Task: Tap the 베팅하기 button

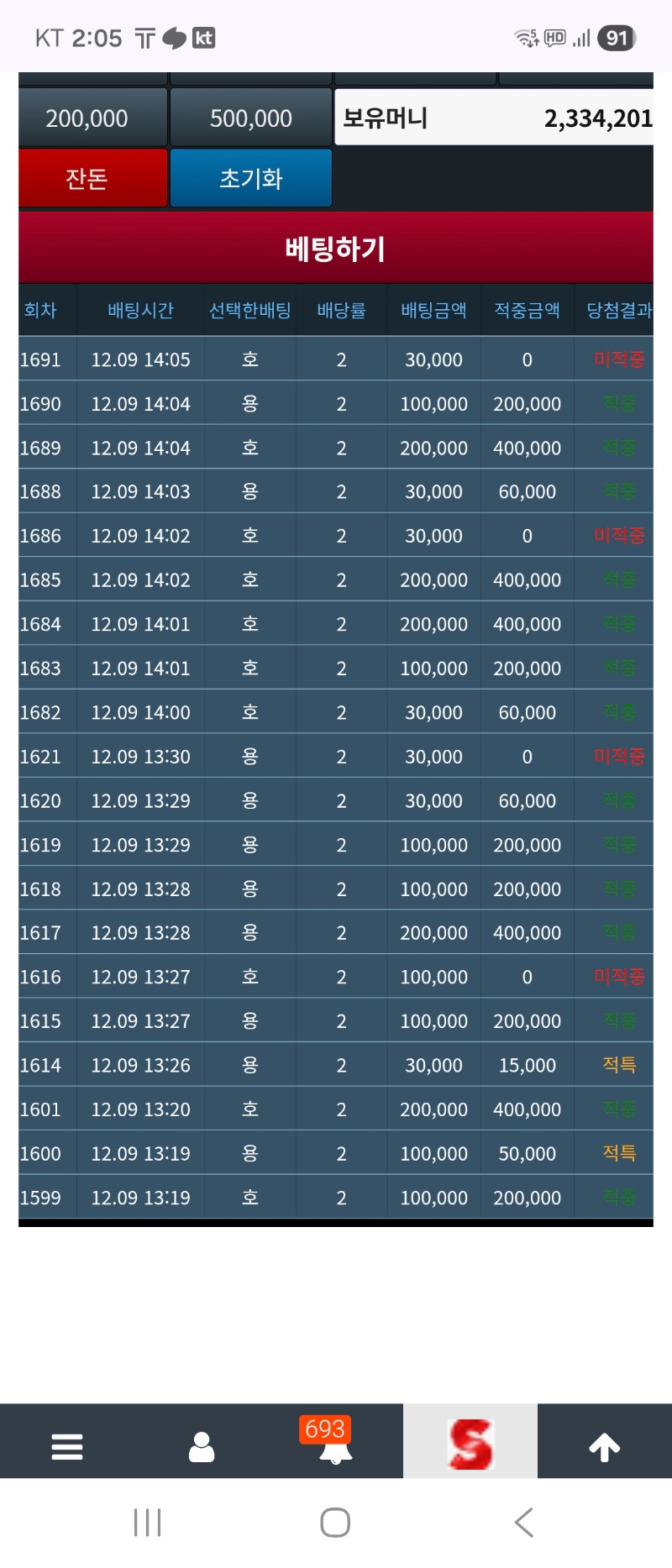Action: [x=335, y=249]
